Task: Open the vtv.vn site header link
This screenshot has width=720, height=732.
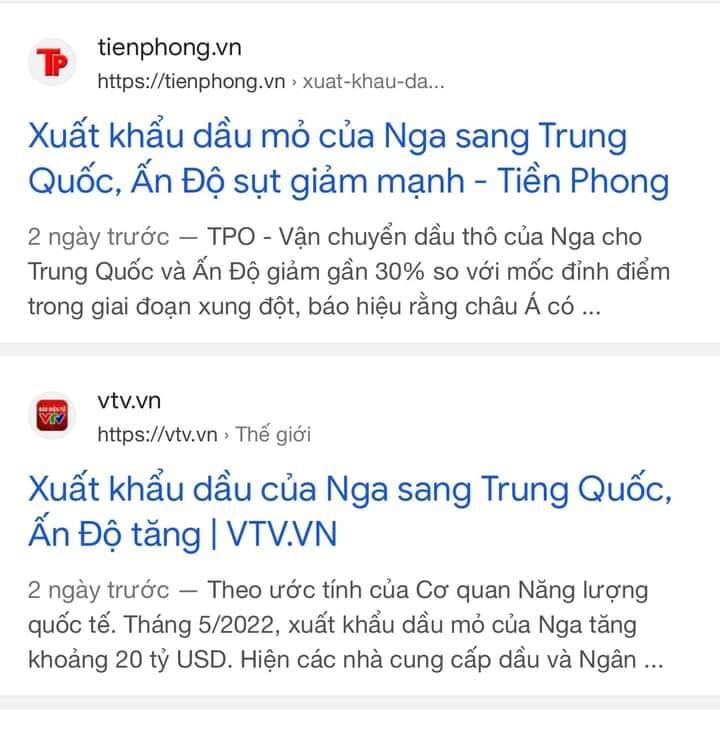Action: (x=129, y=401)
